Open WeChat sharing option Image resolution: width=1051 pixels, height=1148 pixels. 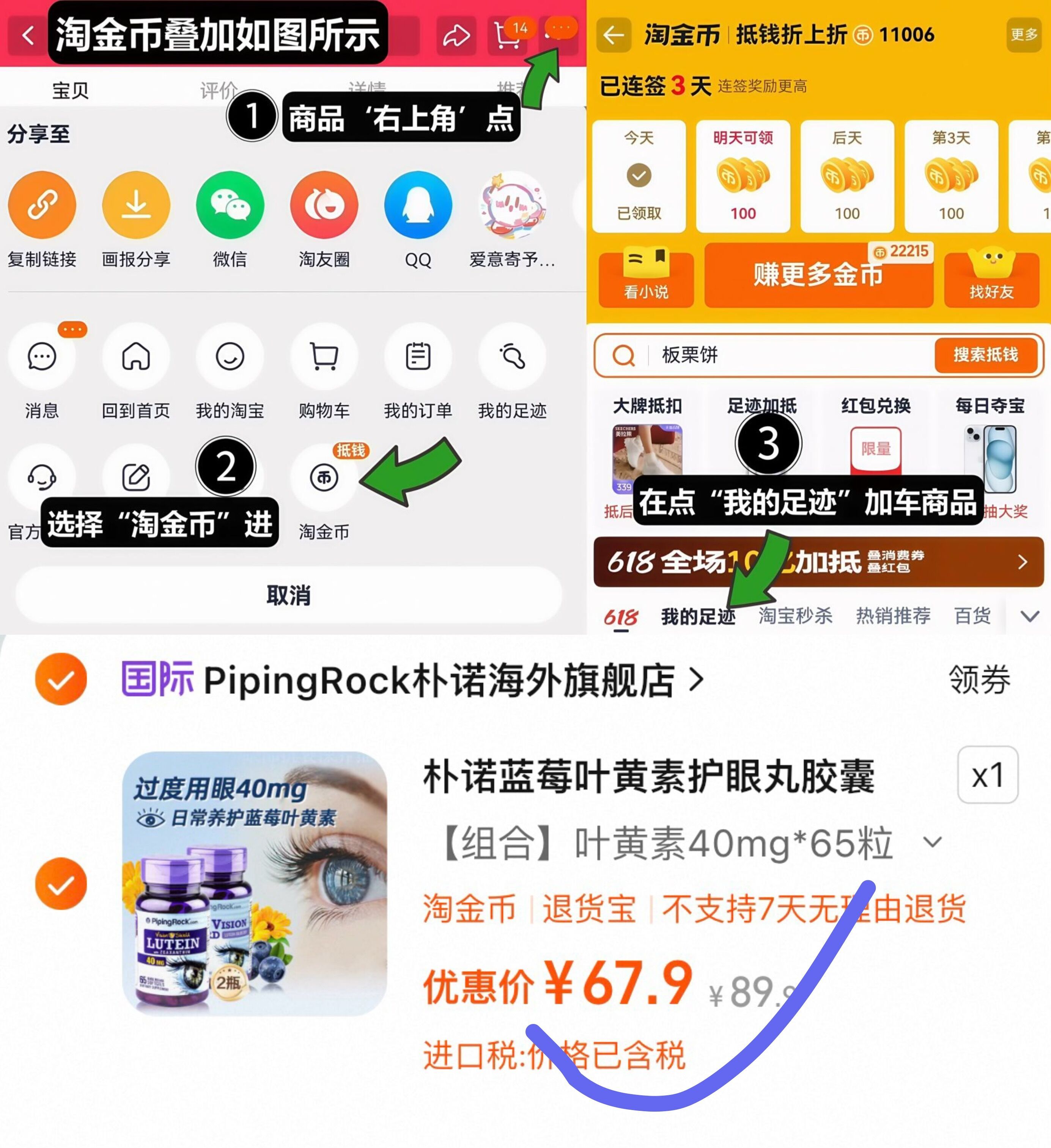tap(230, 205)
